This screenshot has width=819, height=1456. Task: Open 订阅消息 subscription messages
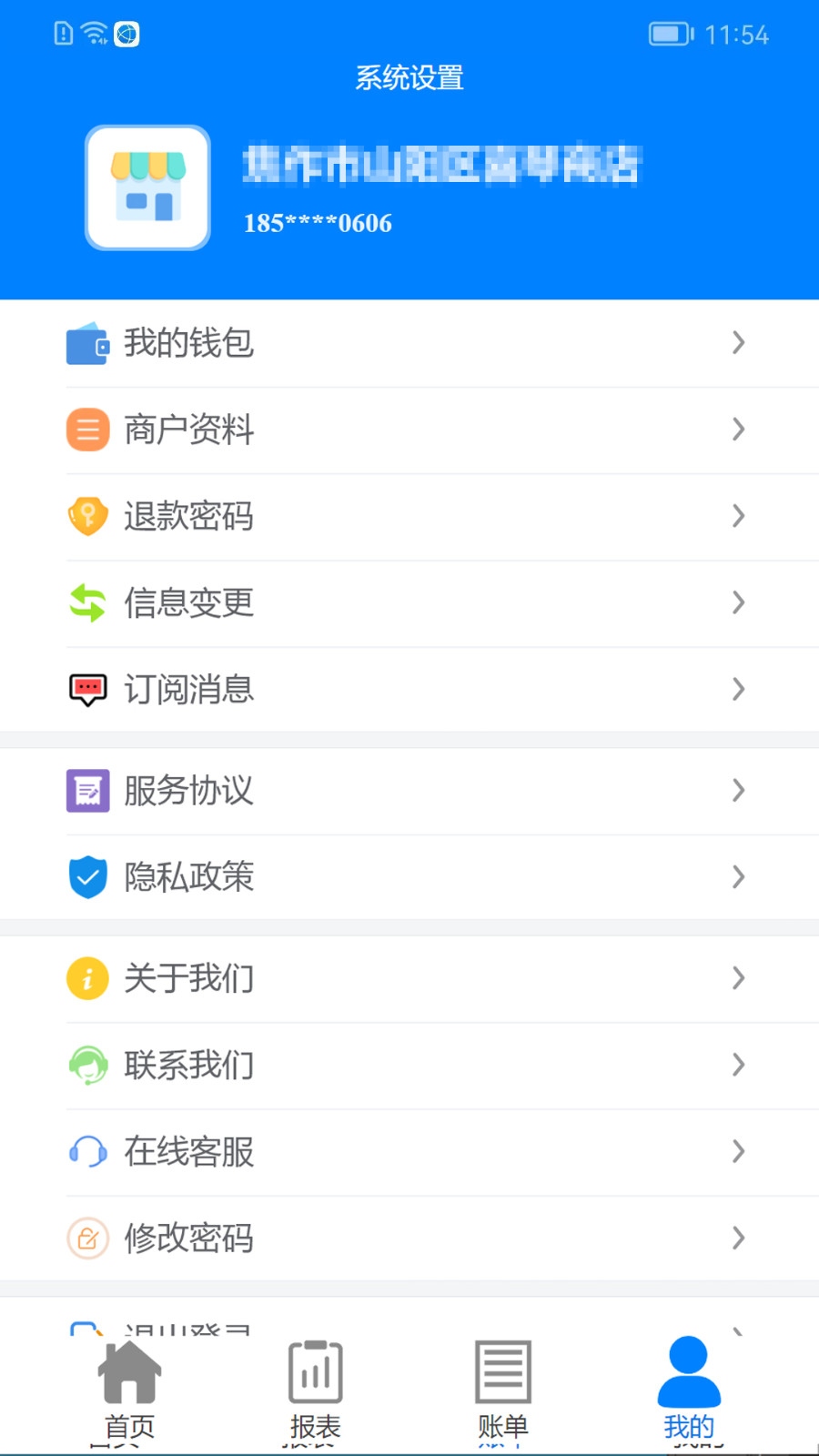tap(409, 689)
